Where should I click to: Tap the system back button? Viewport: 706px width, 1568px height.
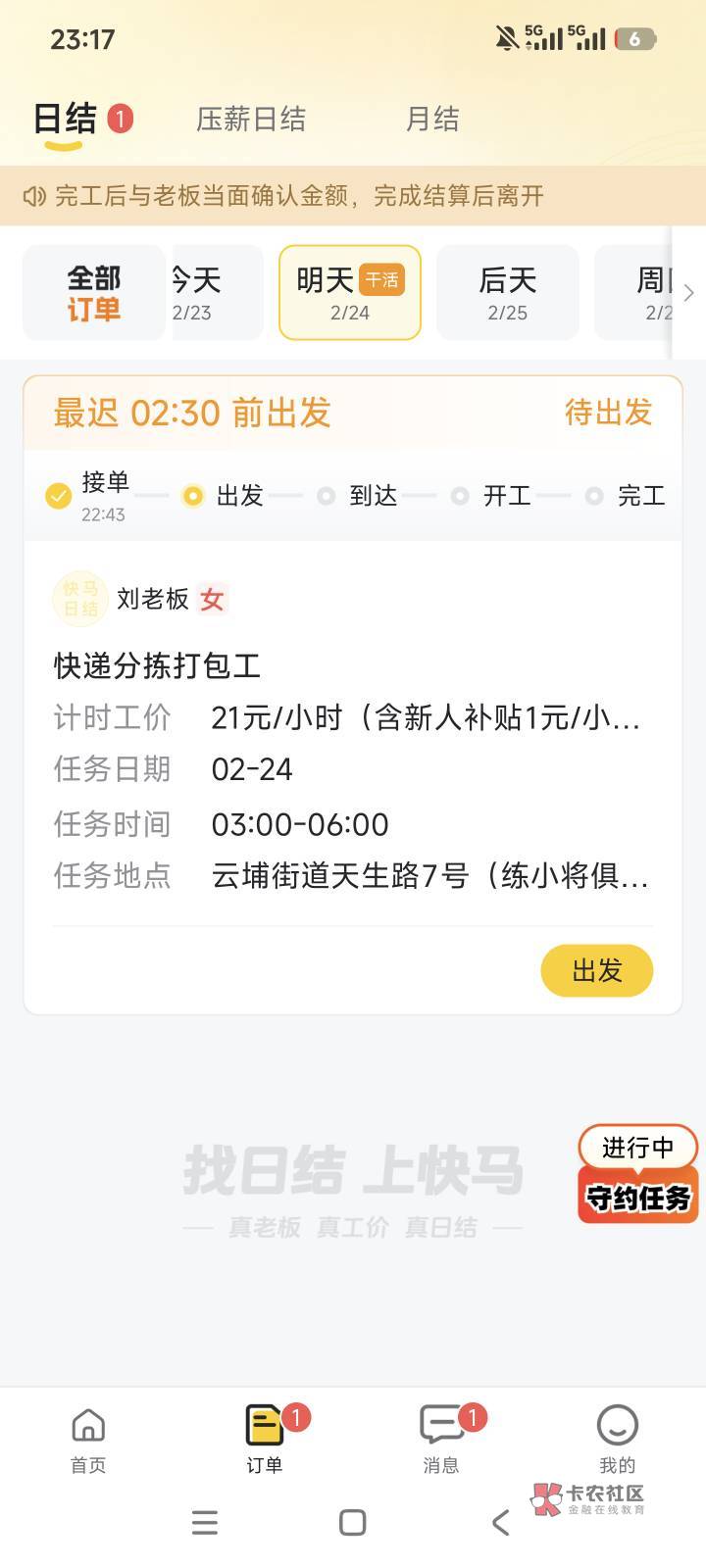click(x=501, y=1522)
